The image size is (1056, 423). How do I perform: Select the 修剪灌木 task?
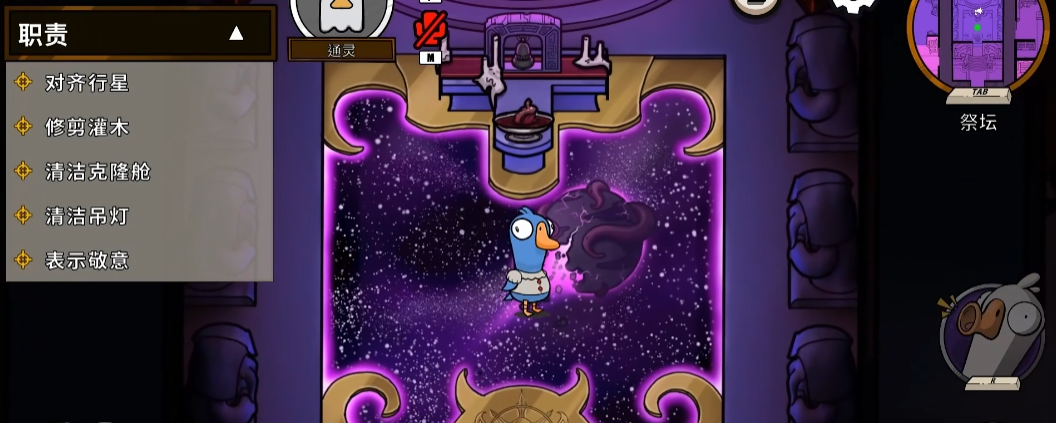coord(87,127)
